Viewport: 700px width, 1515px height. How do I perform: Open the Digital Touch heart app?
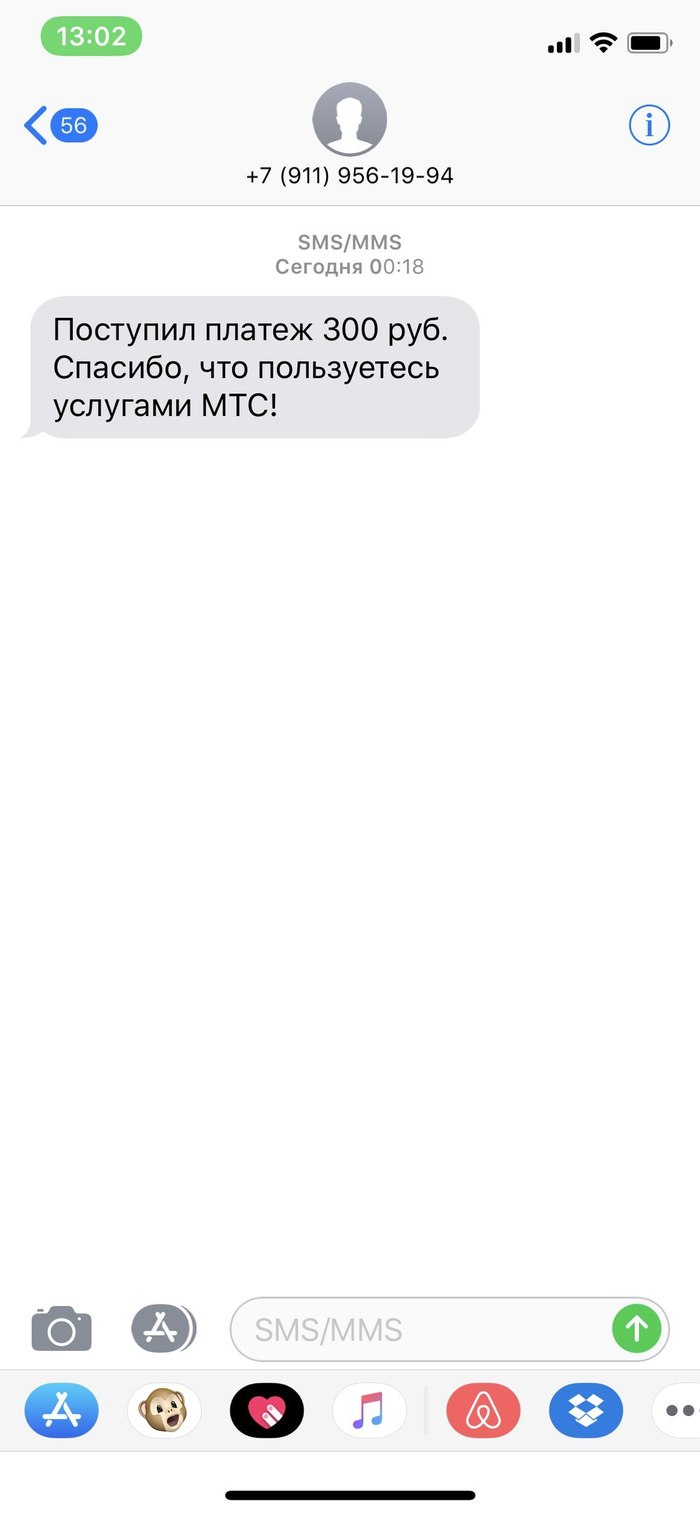point(267,1410)
